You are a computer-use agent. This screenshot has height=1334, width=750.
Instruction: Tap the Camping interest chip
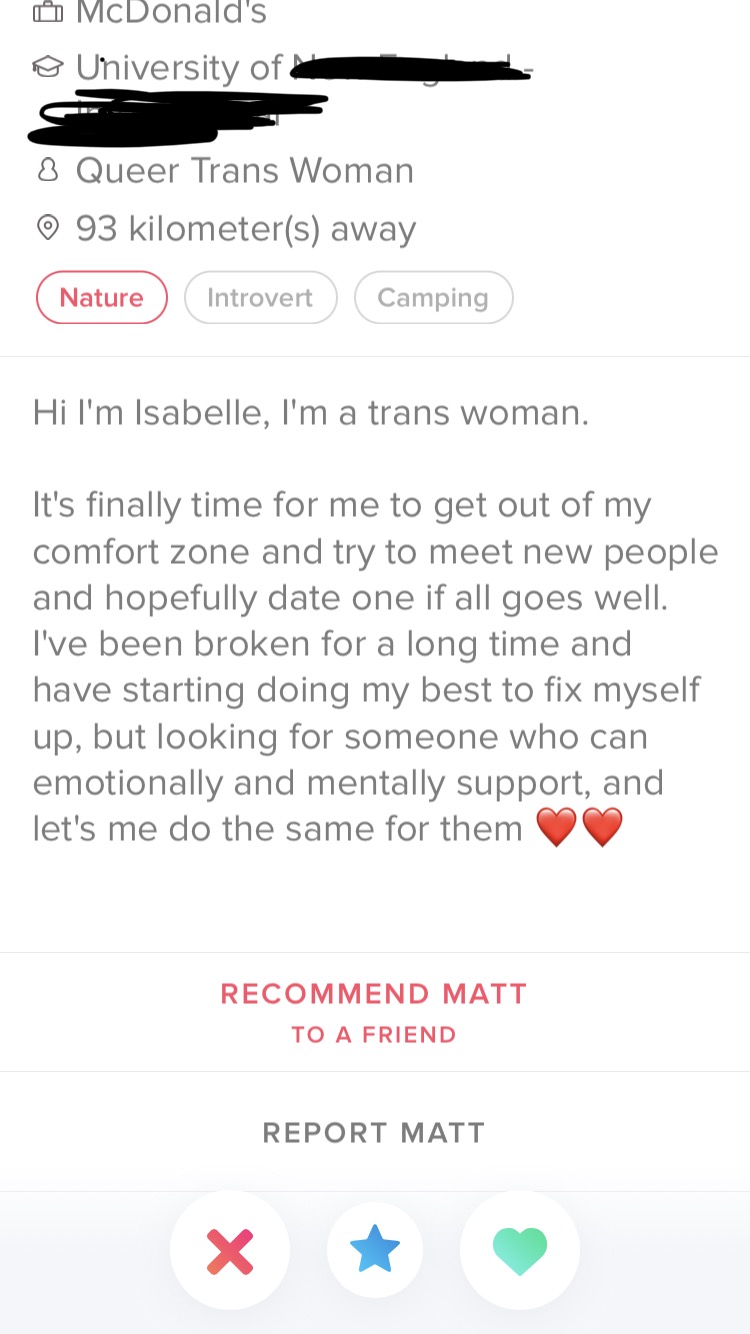(x=433, y=298)
